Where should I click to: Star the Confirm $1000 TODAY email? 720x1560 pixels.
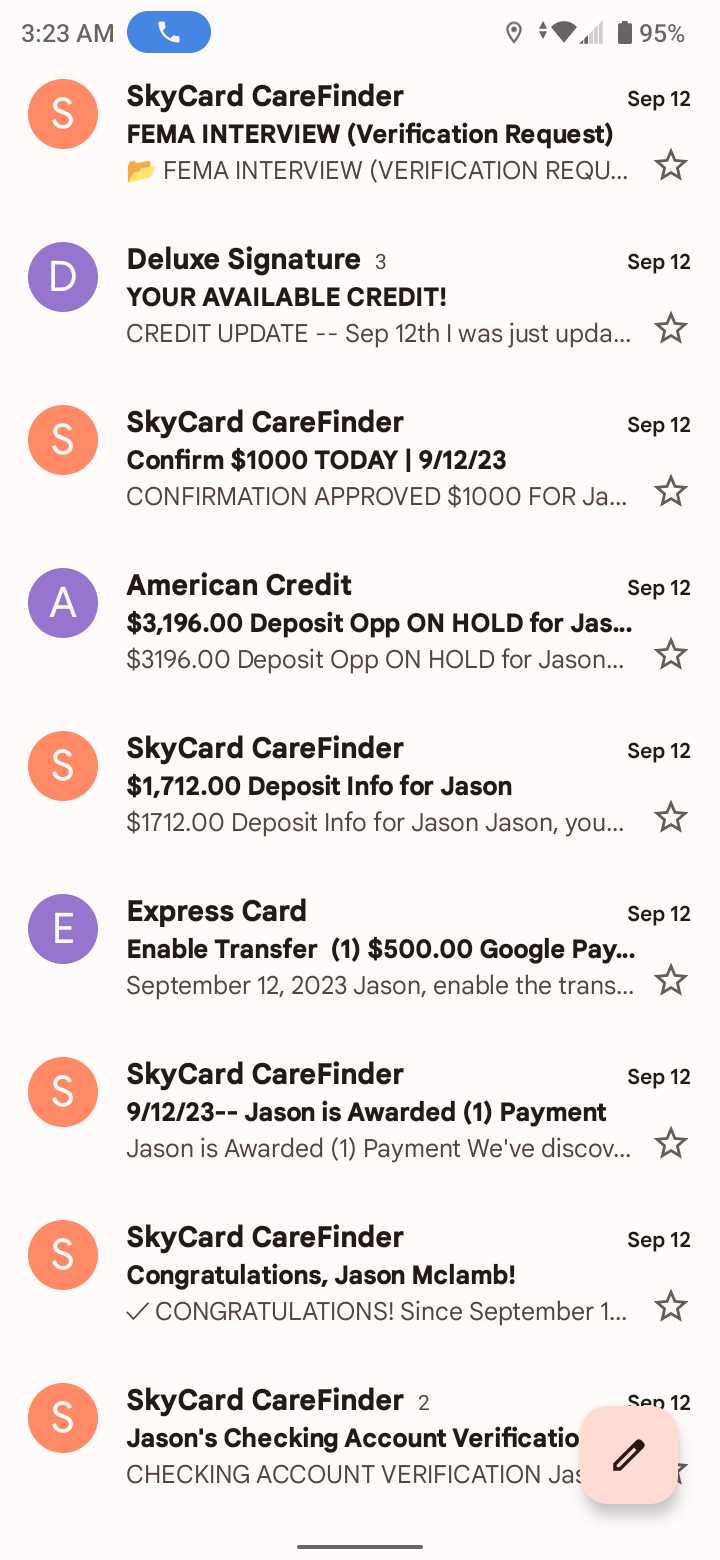670,491
